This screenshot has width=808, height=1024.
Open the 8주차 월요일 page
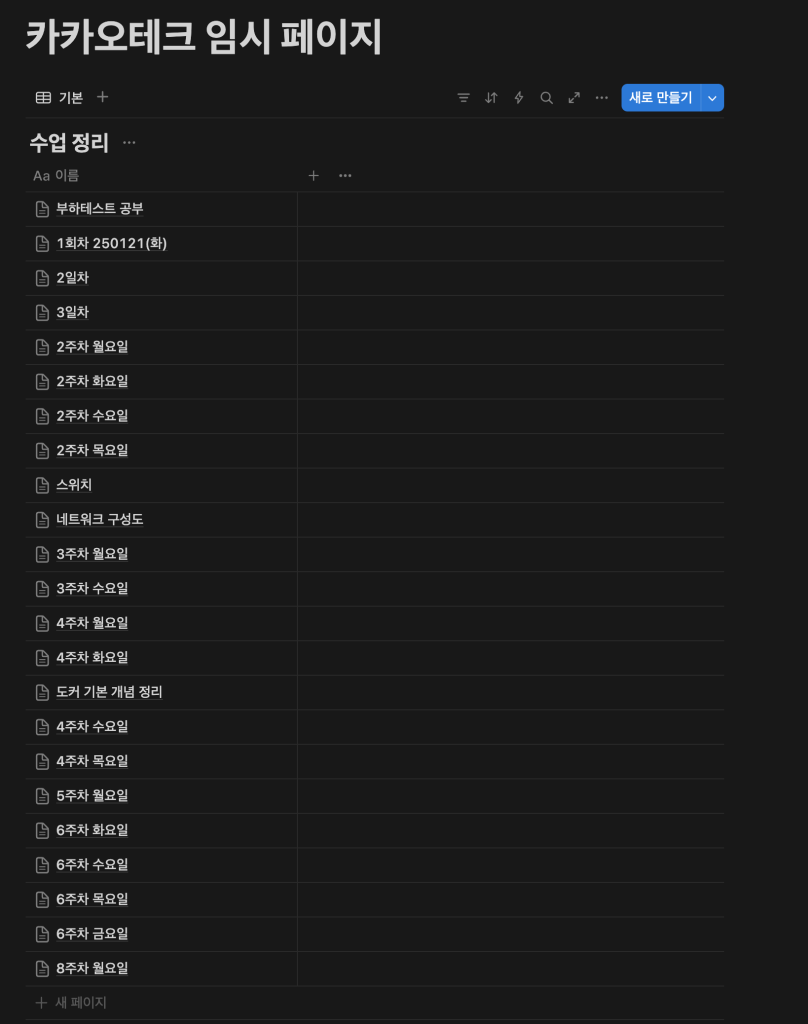(92, 969)
